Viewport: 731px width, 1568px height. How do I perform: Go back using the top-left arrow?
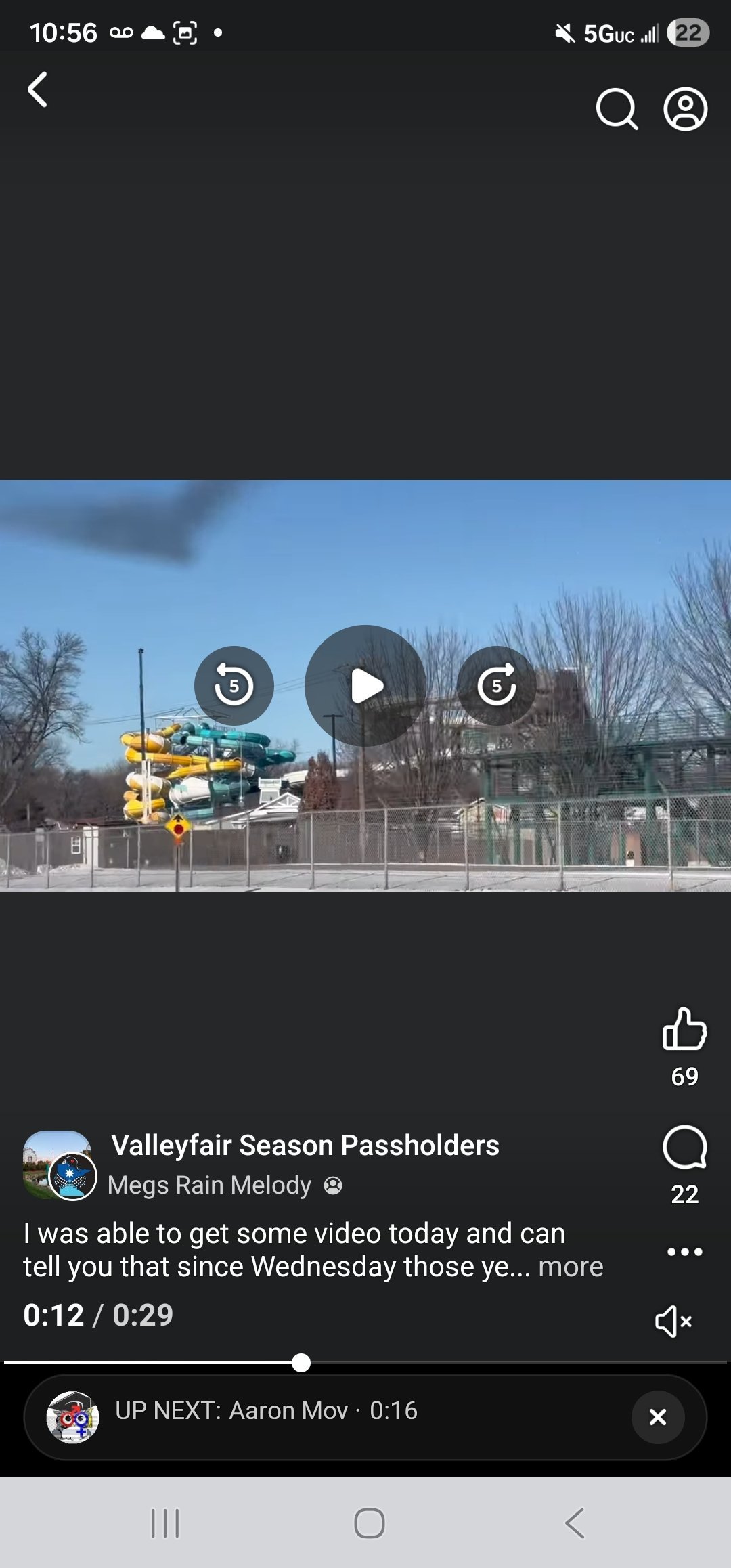(38, 89)
